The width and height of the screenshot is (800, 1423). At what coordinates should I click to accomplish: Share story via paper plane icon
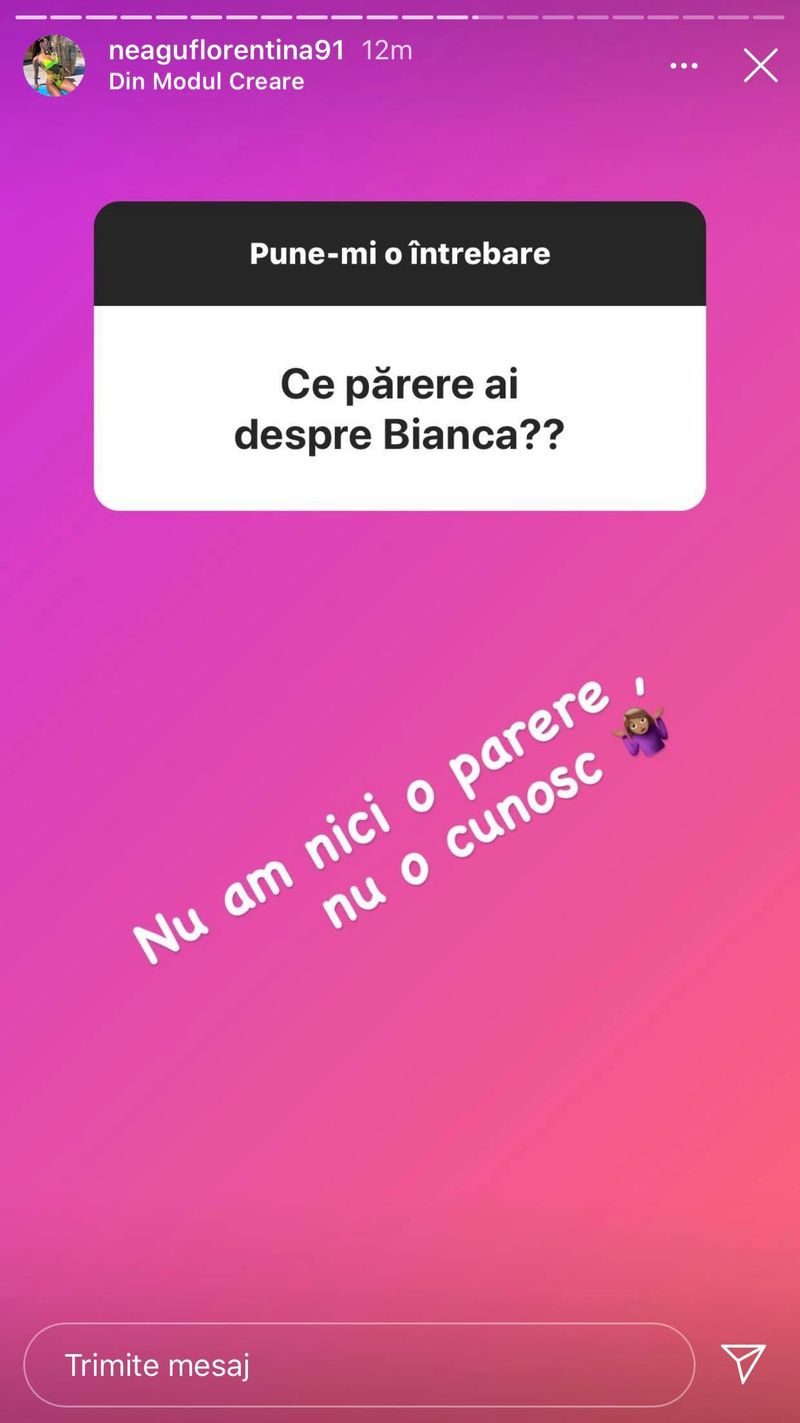click(743, 1363)
